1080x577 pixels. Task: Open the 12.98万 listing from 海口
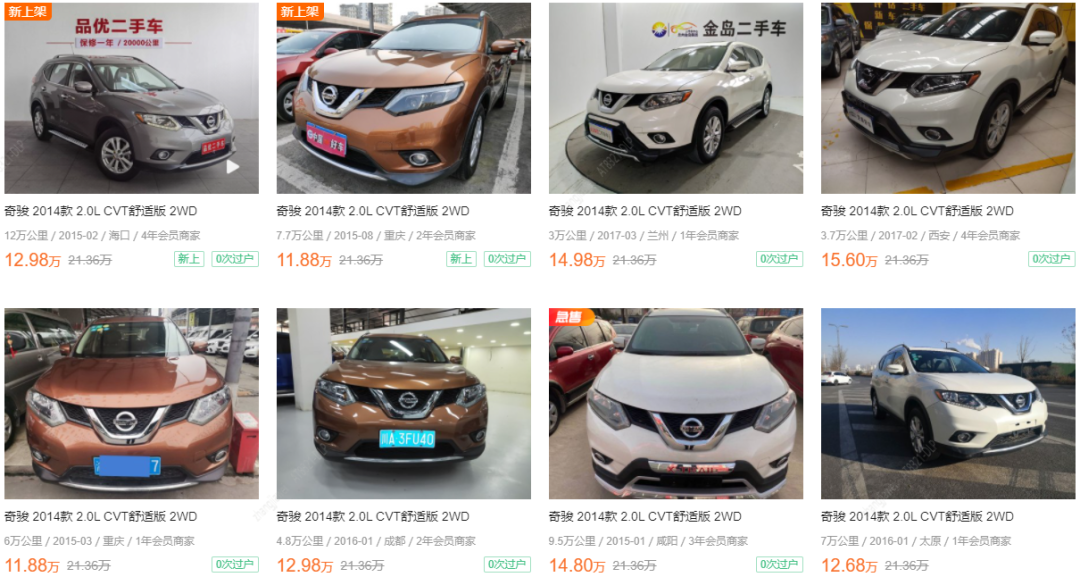click(131, 98)
